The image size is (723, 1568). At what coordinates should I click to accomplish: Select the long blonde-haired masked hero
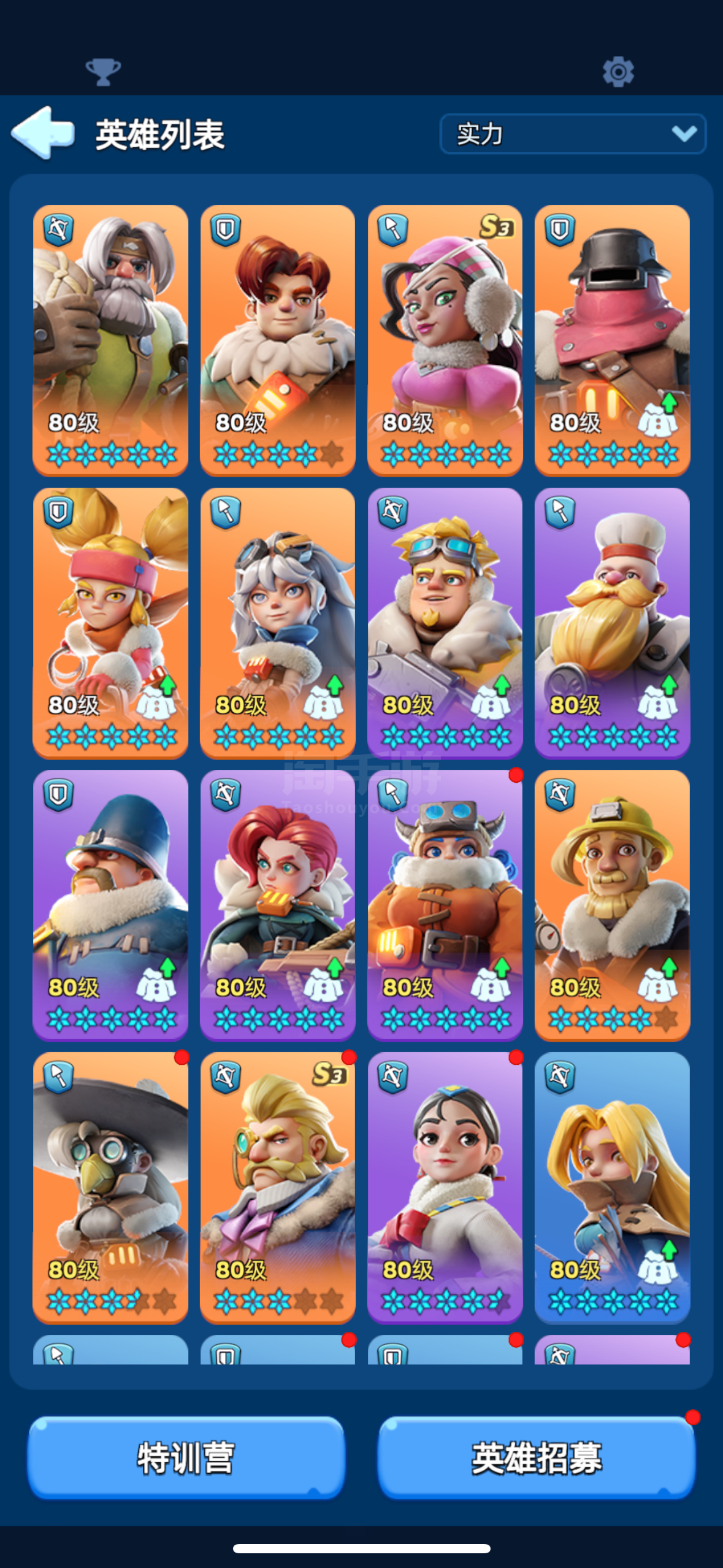coord(612,1186)
